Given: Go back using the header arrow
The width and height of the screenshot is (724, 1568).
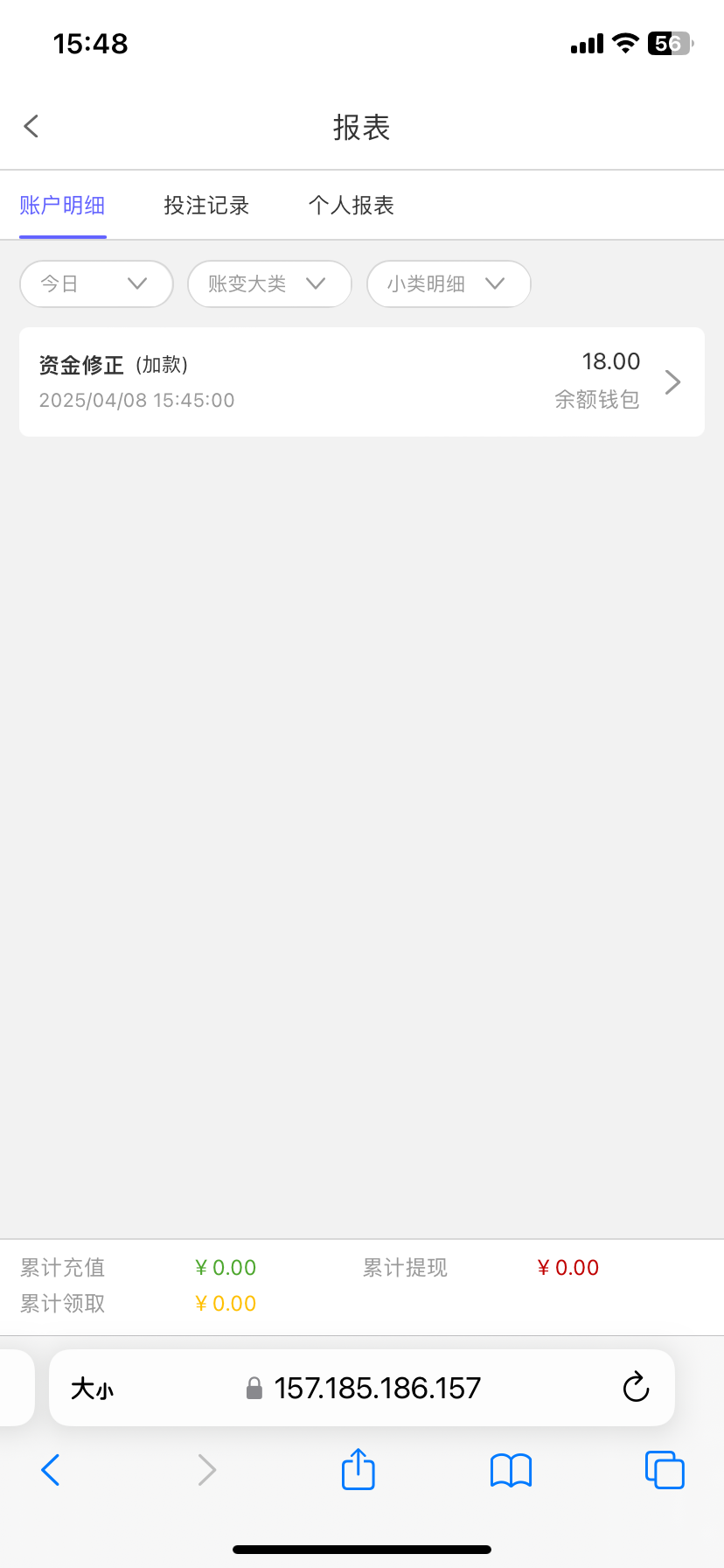Looking at the screenshot, I should [31, 126].
